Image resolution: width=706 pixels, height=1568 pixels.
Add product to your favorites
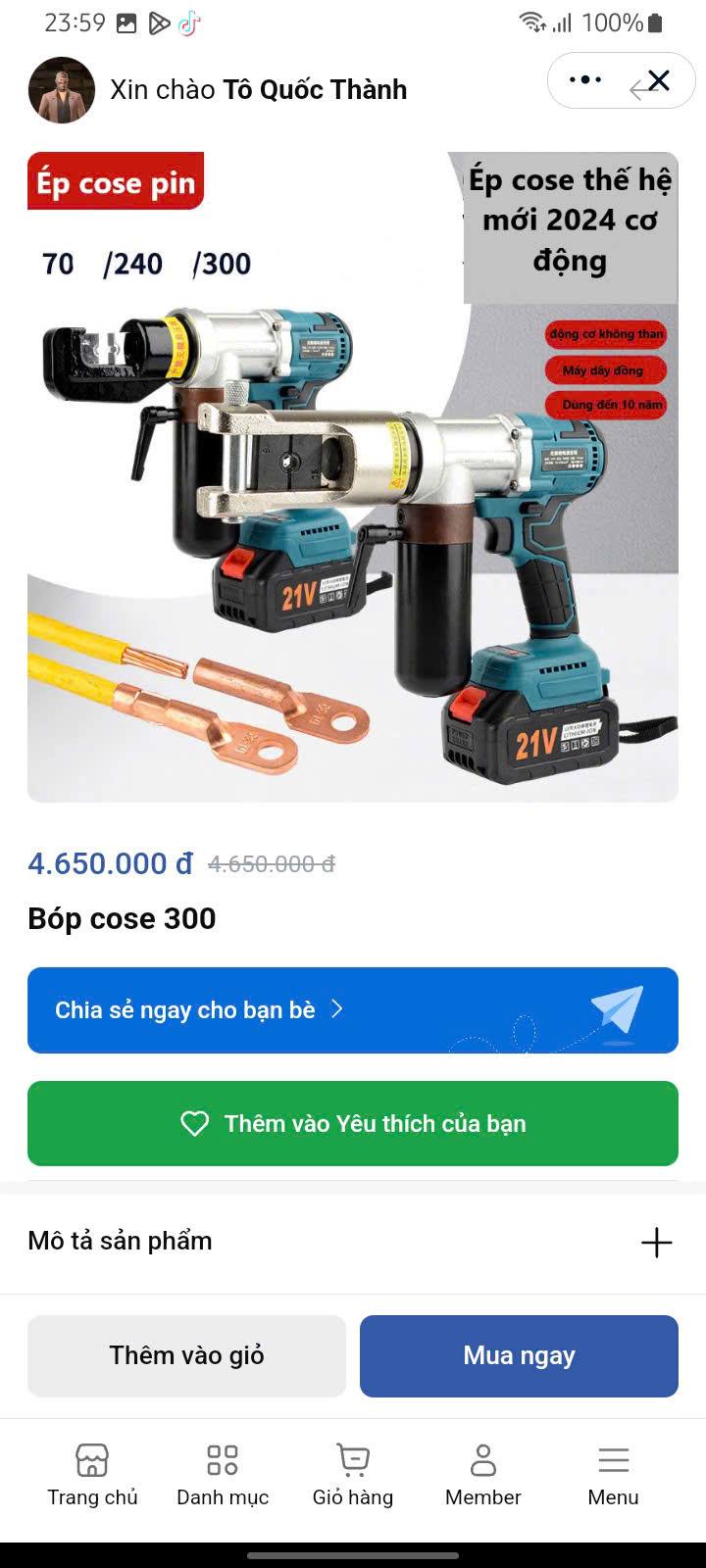pyautogui.click(x=353, y=1123)
